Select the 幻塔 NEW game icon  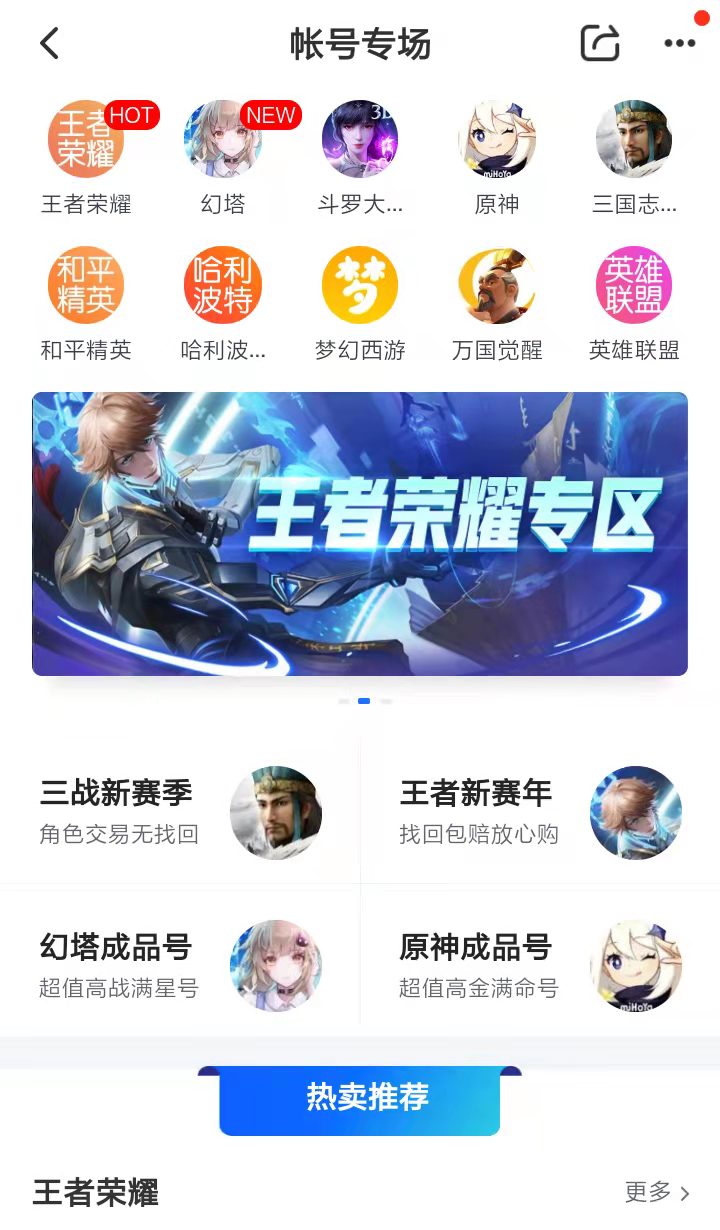click(223, 140)
